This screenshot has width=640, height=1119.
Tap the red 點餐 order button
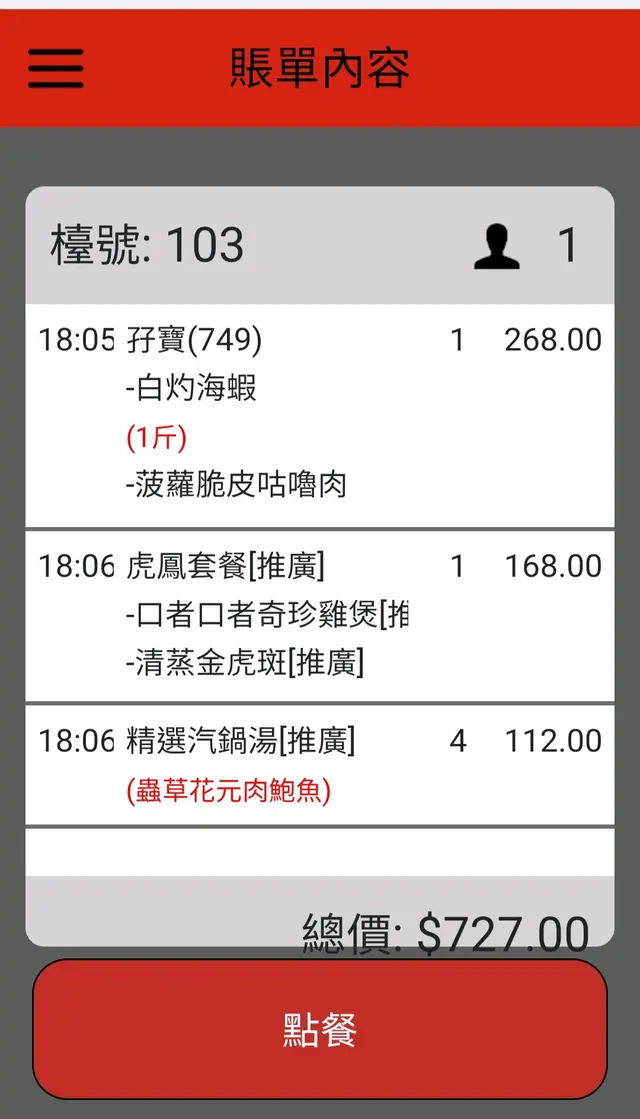[320, 1029]
